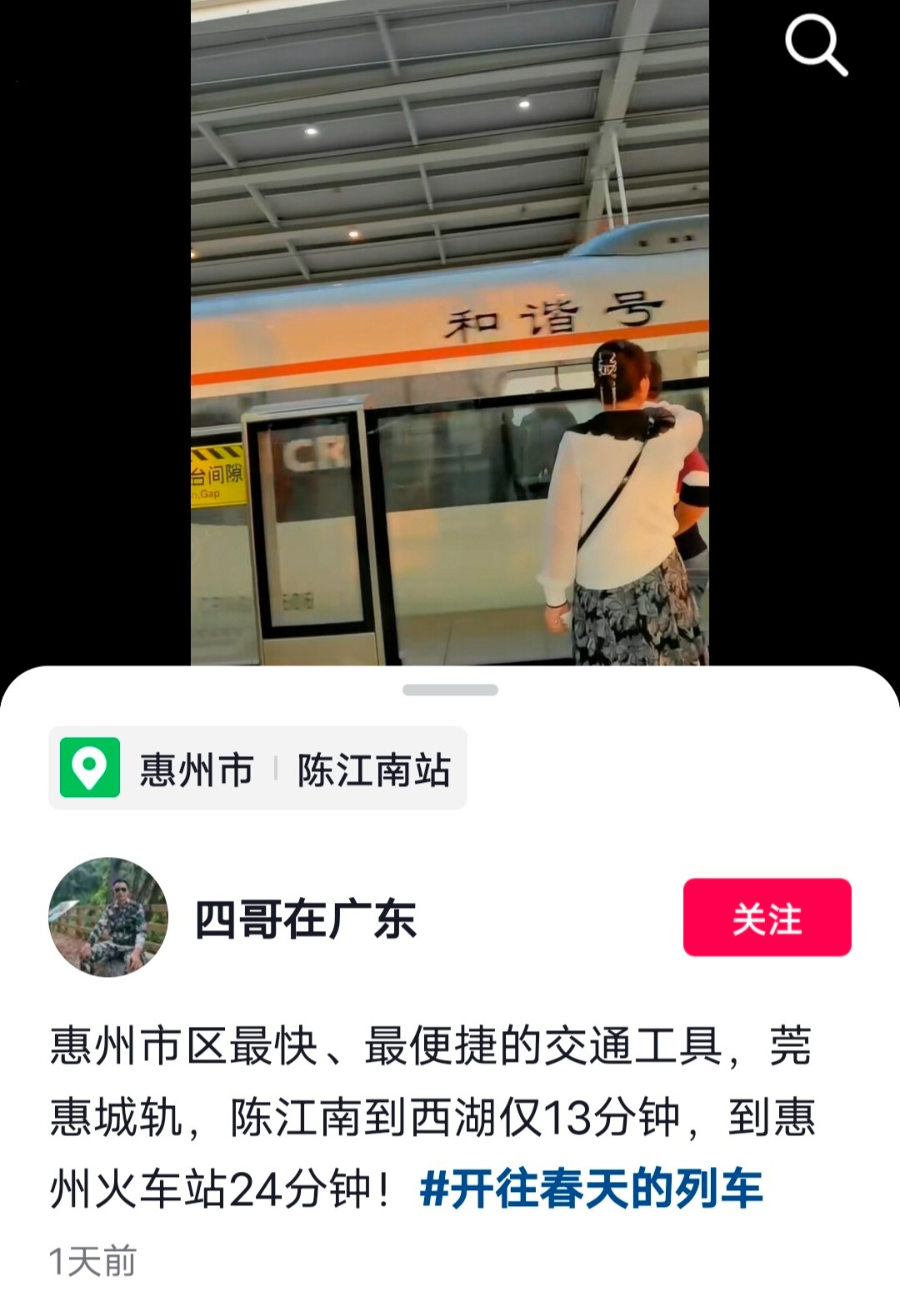Open the hashtag #开往春天的列车
The width and height of the screenshot is (900, 1316).
pyautogui.click(x=592, y=1189)
